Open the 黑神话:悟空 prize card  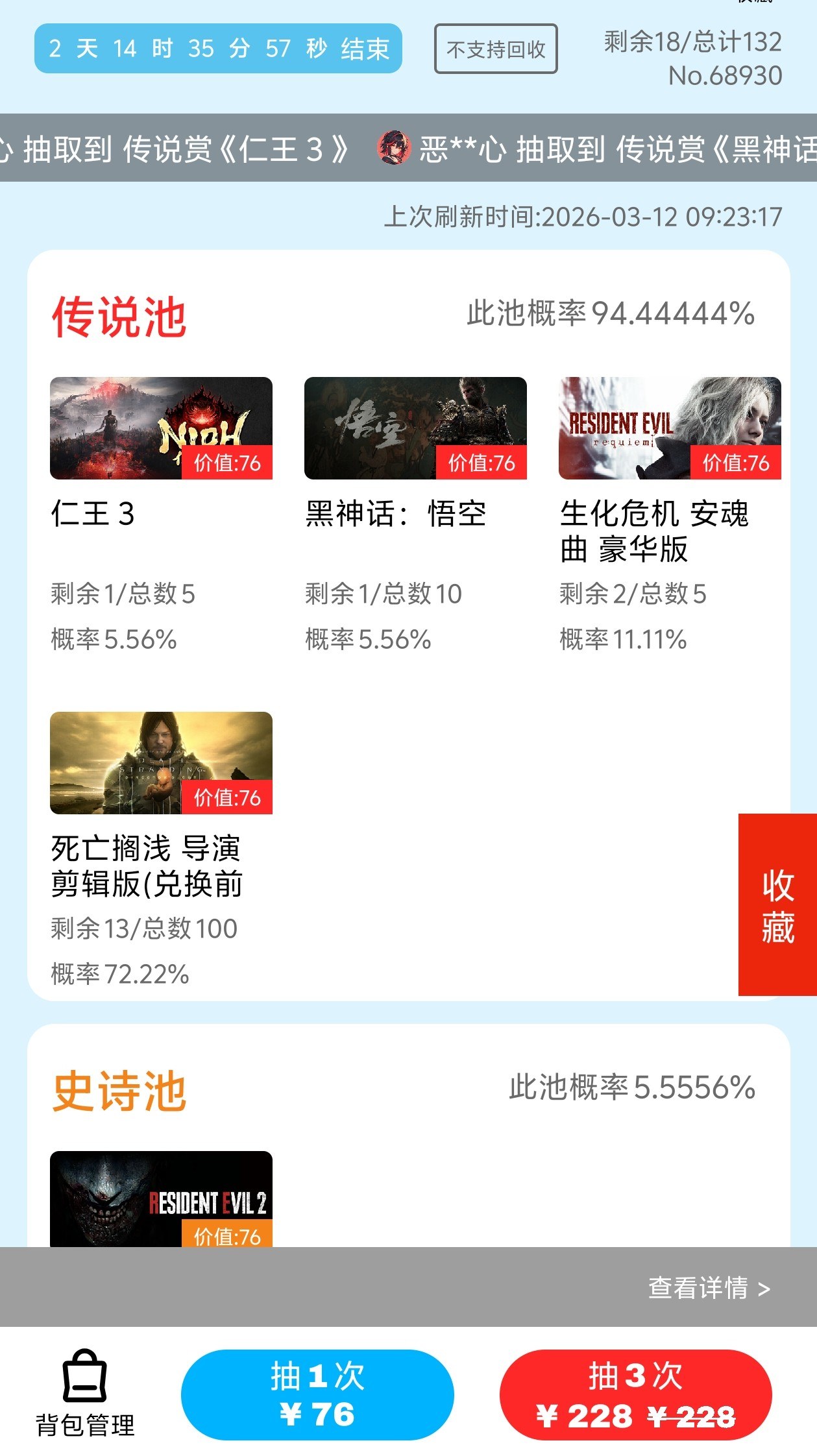pos(415,428)
